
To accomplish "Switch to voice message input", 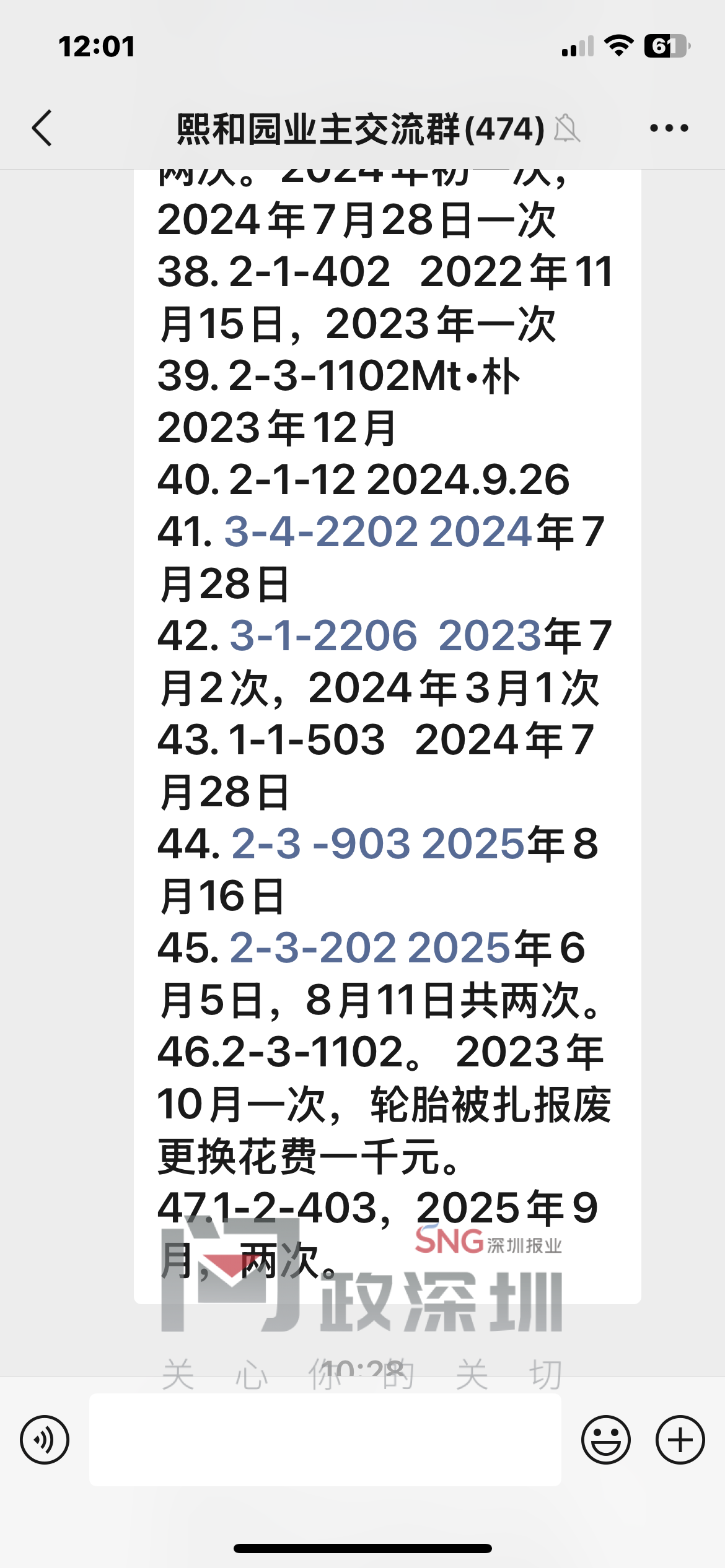I will [x=45, y=1440].
